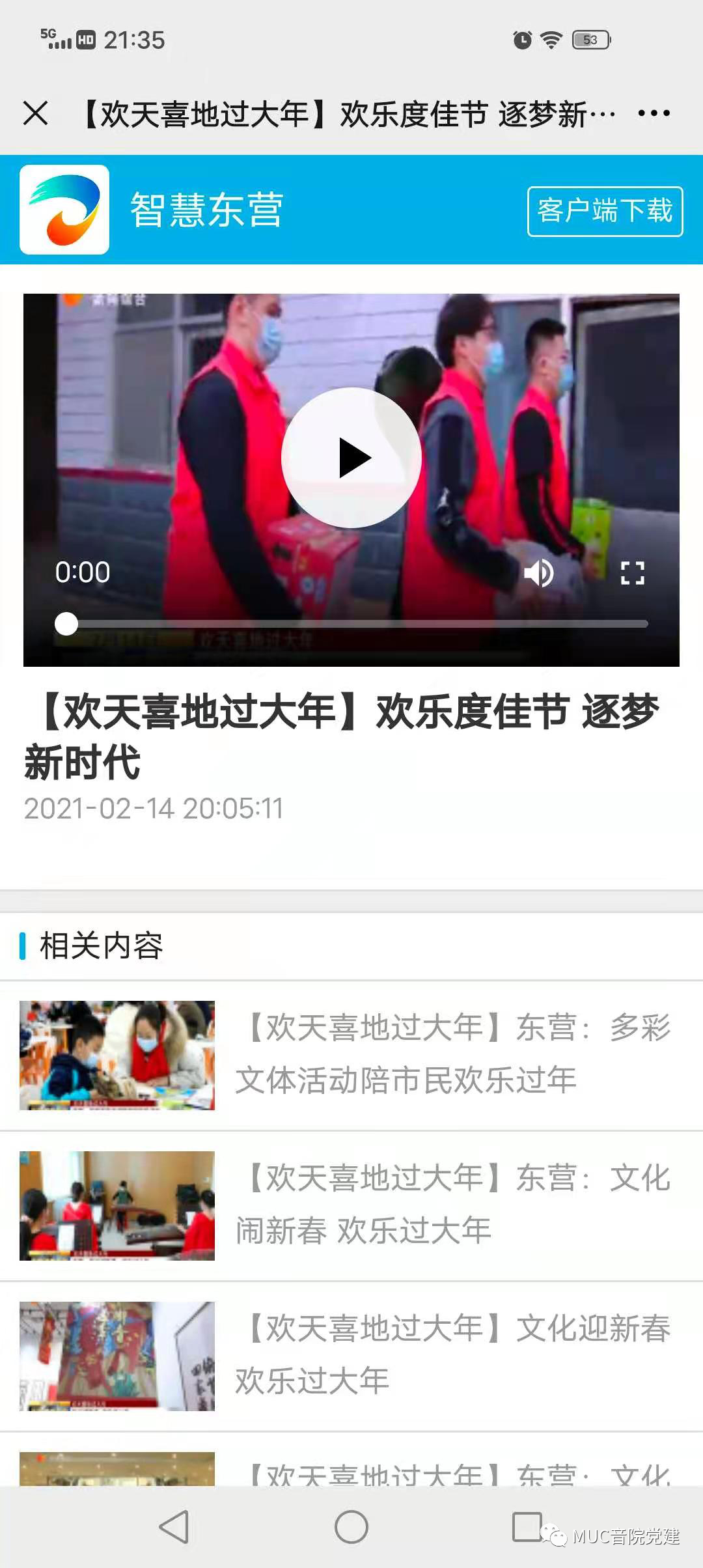
Task: Go to the system home screen
Action: point(351,1526)
